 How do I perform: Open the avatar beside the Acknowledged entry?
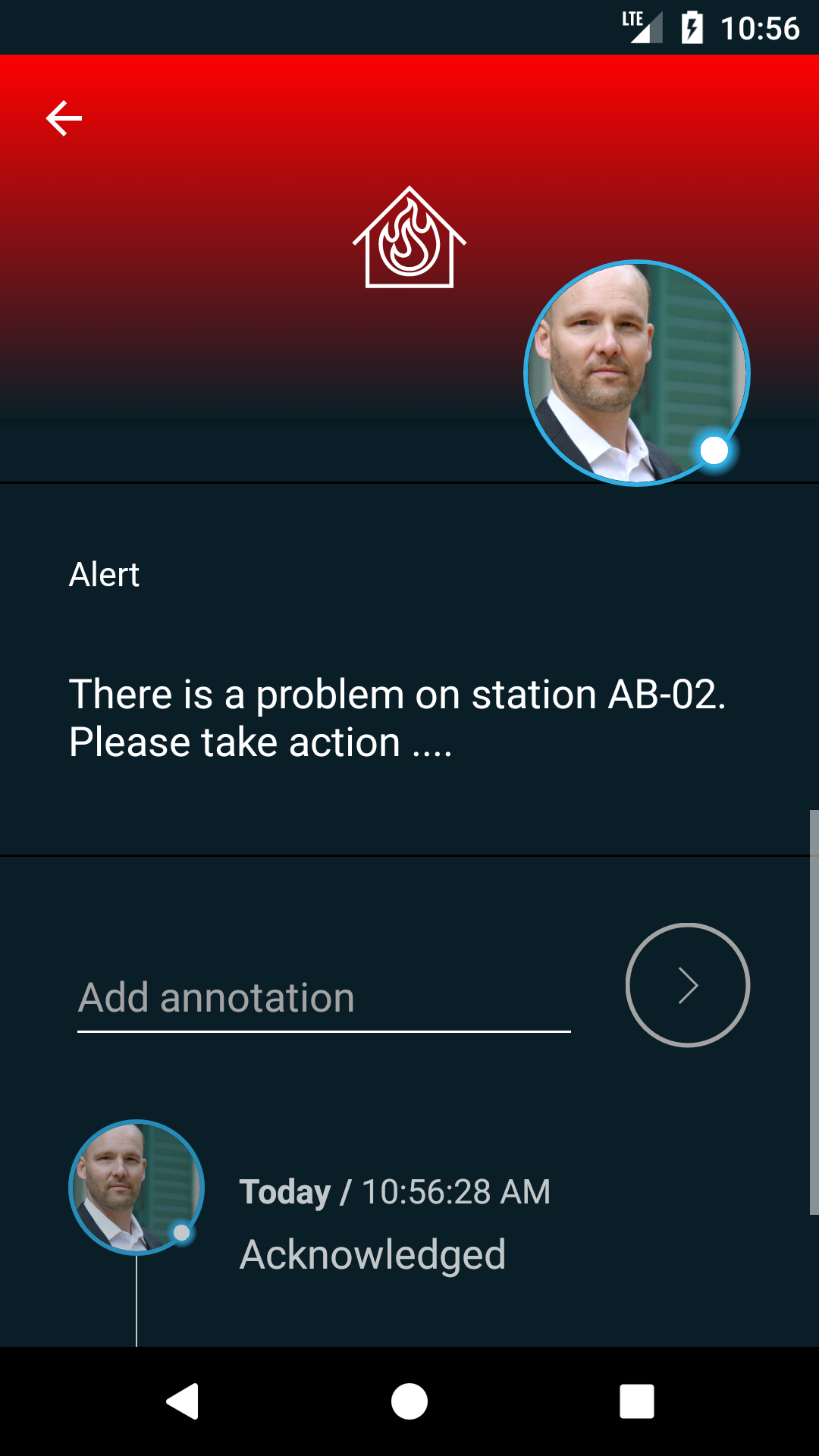(x=136, y=1188)
